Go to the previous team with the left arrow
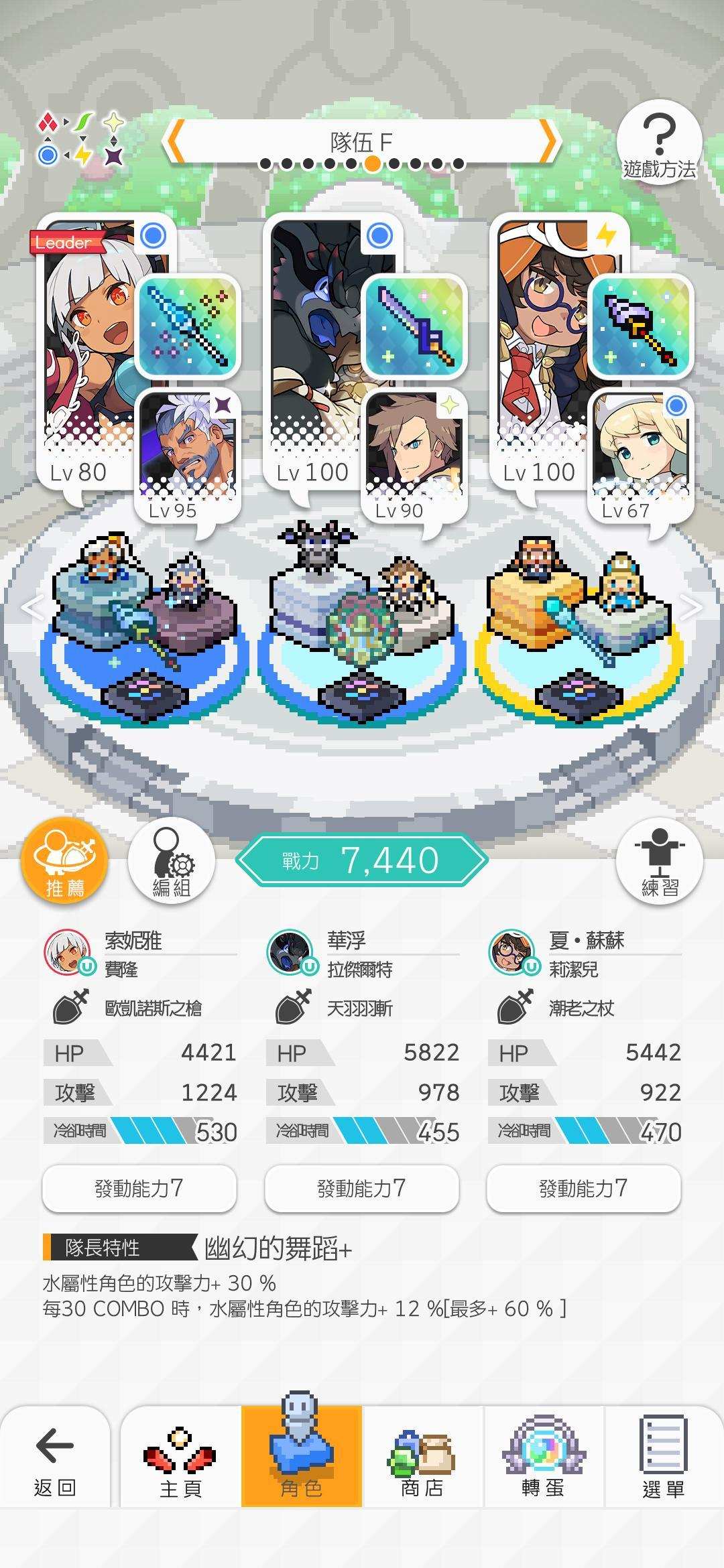The height and width of the screenshot is (1568, 724). click(x=176, y=141)
